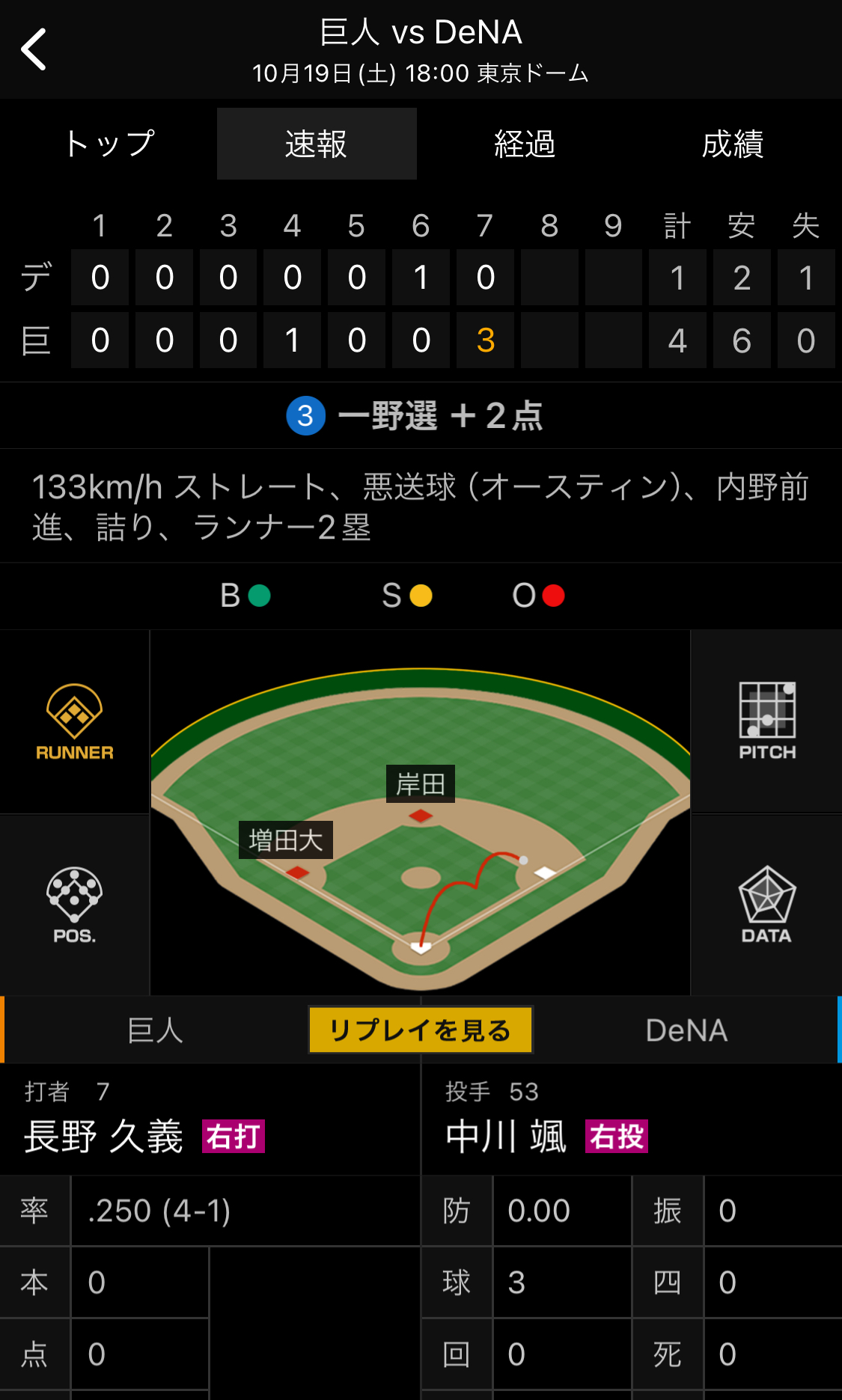Show the RUNNER view
This screenshot has width=842, height=1400.
point(75,722)
